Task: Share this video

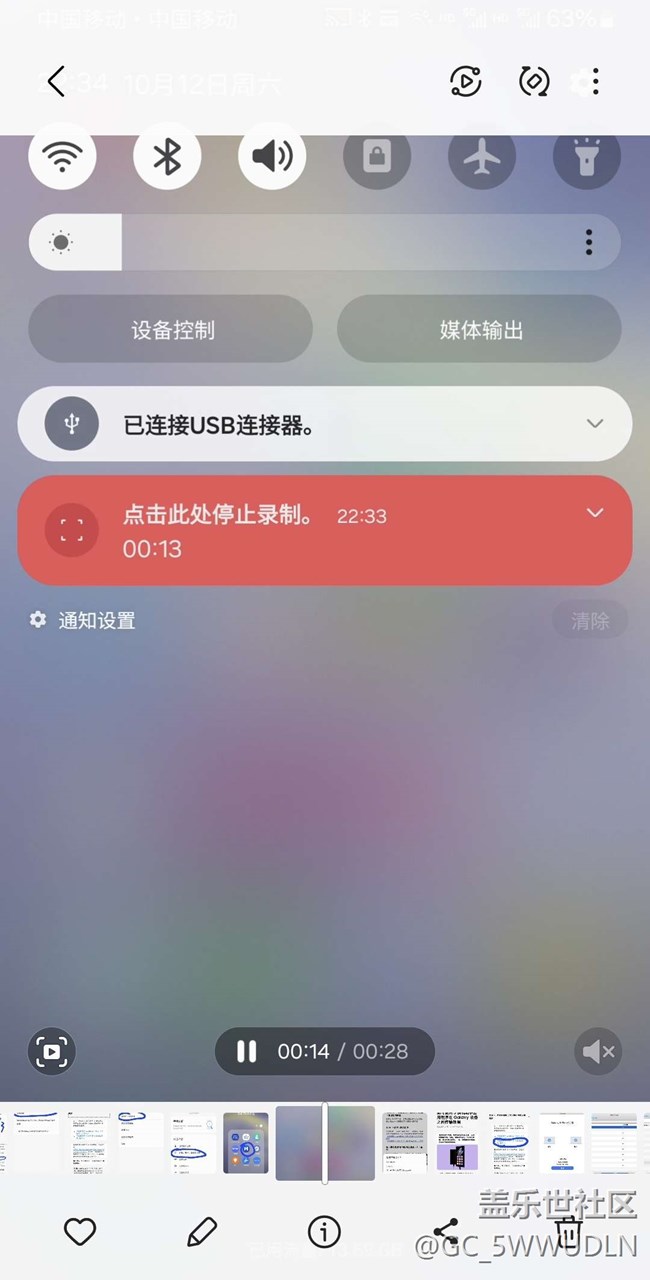Action: [446, 1232]
